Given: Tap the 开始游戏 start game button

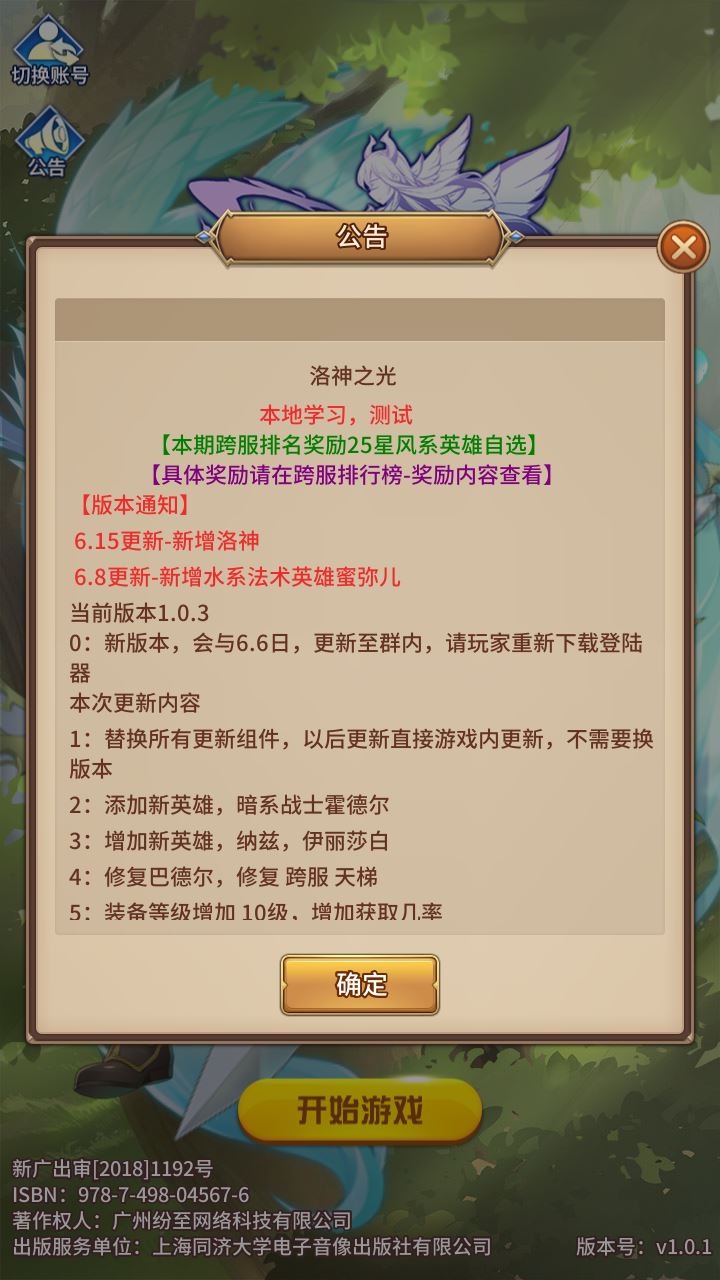Looking at the screenshot, I should (x=360, y=1110).
